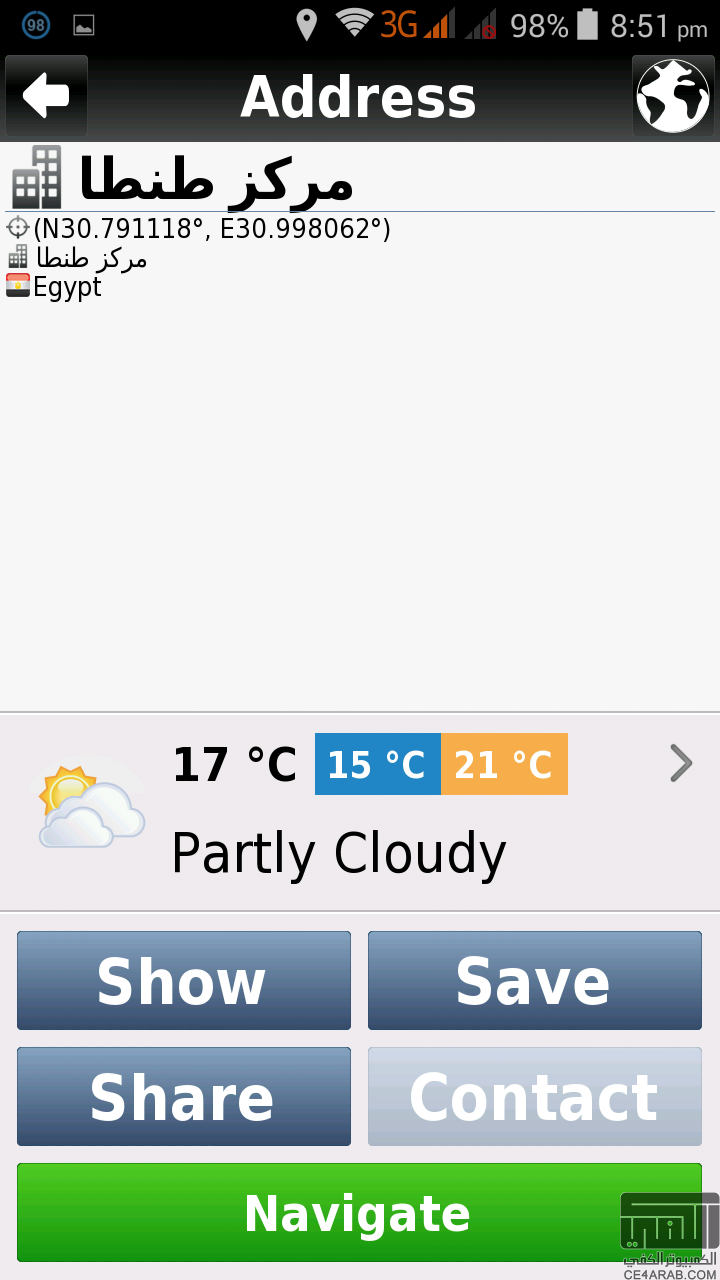Expand the Partly Cloudy weather details
Screen dimensions: 720x1280
681,764
